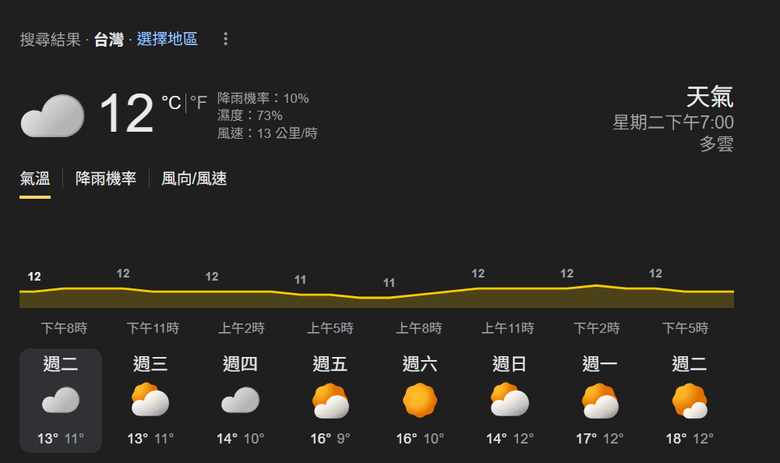Select the 氣溫 tab
Image resolution: width=780 pixels, height=463 pixels.
pyautogui.click(x=35, y=179)
